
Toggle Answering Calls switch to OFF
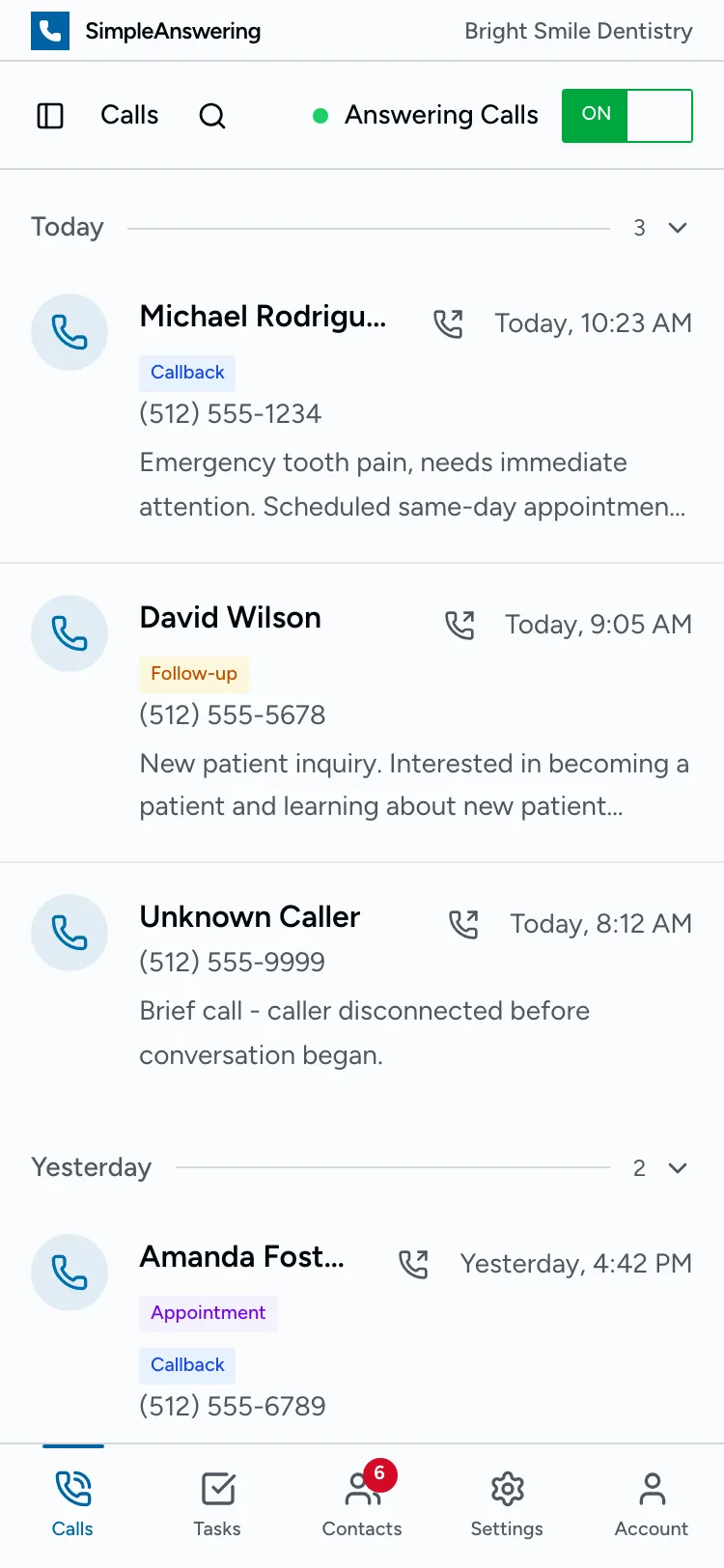[x=627, y=114]
